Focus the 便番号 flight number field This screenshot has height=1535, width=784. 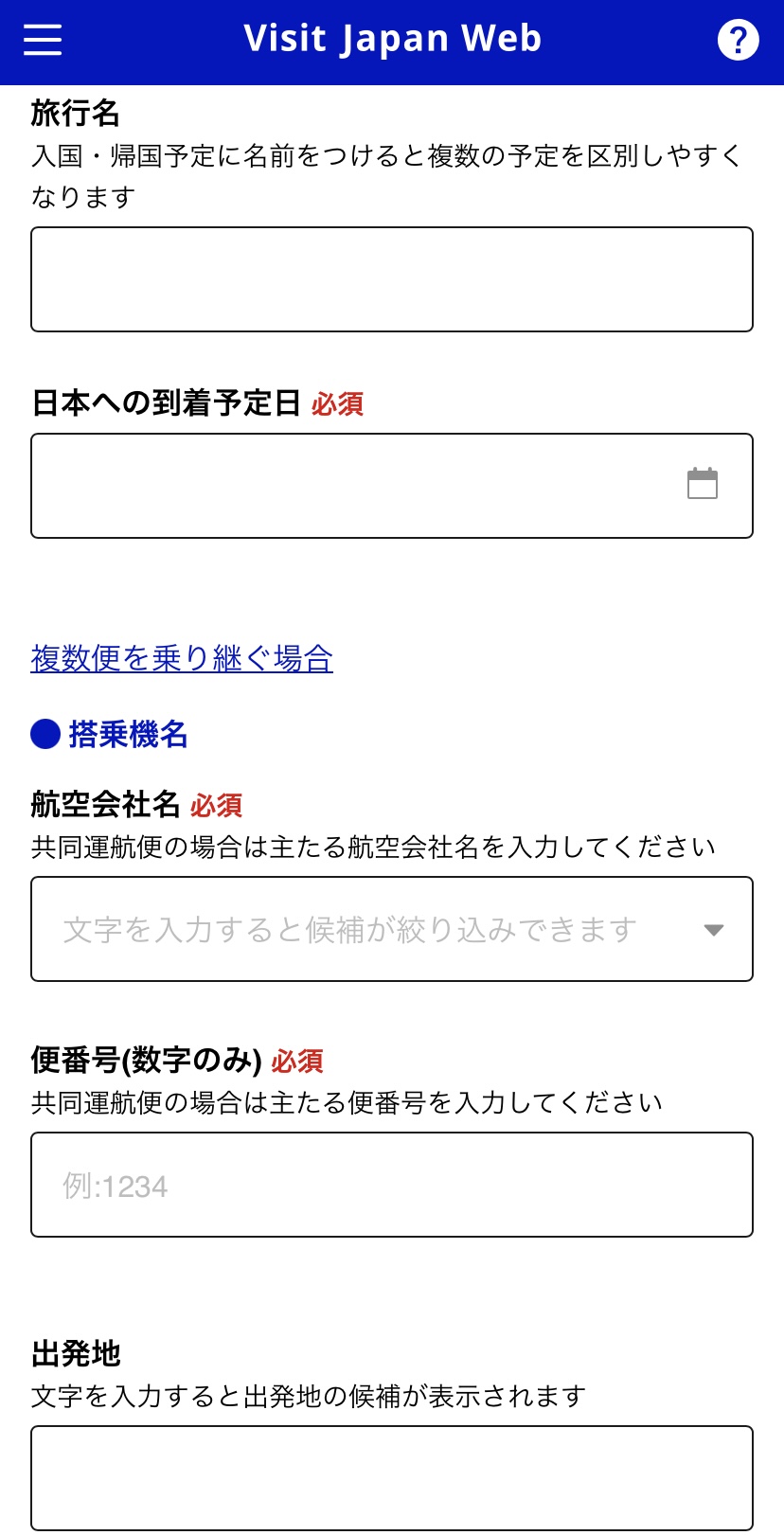391,1185
